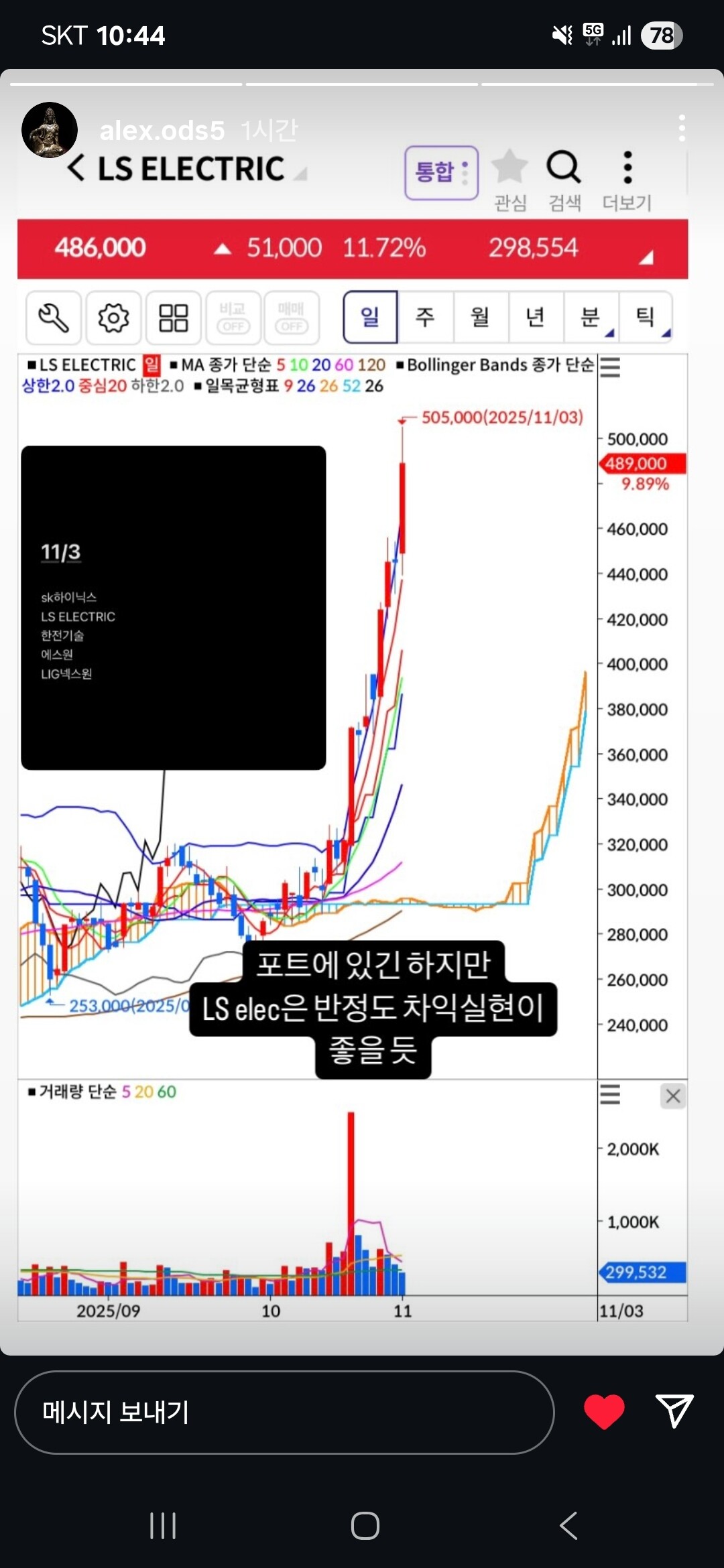
Task: Tap the alex.ods5 username
Action: (162, 131)
